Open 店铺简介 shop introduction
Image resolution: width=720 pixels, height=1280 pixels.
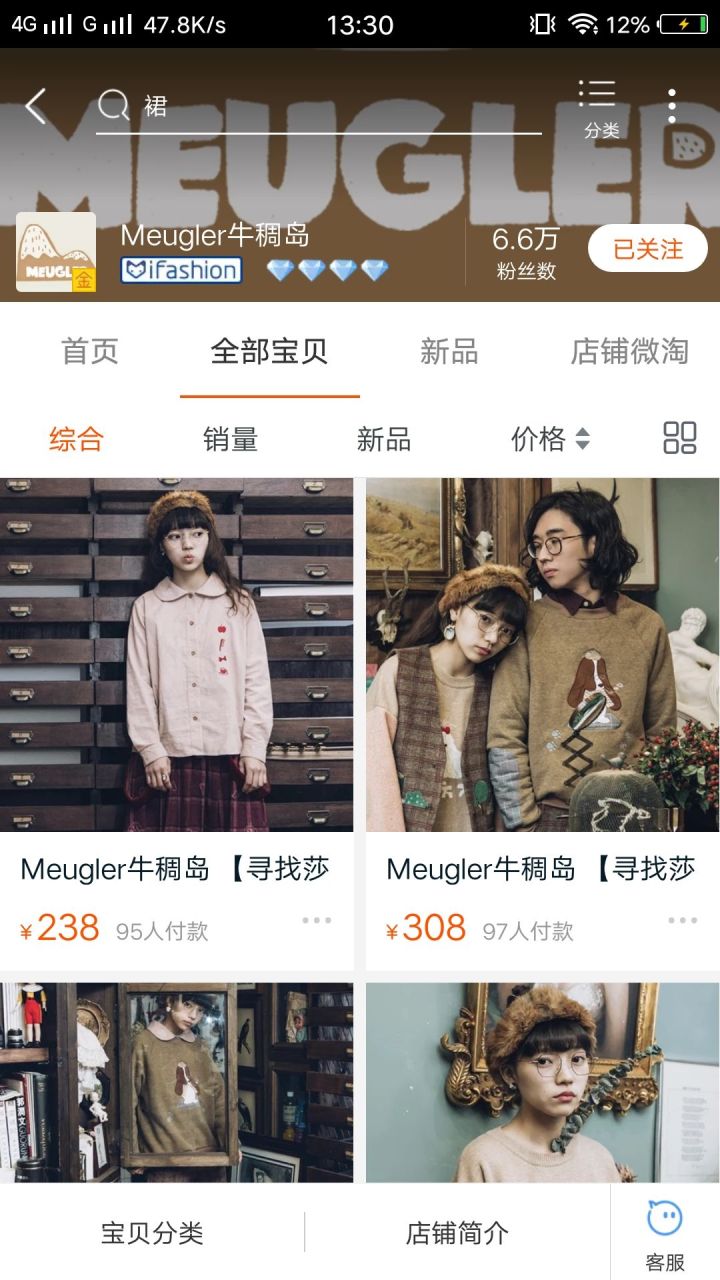(x=457, y=1233)
